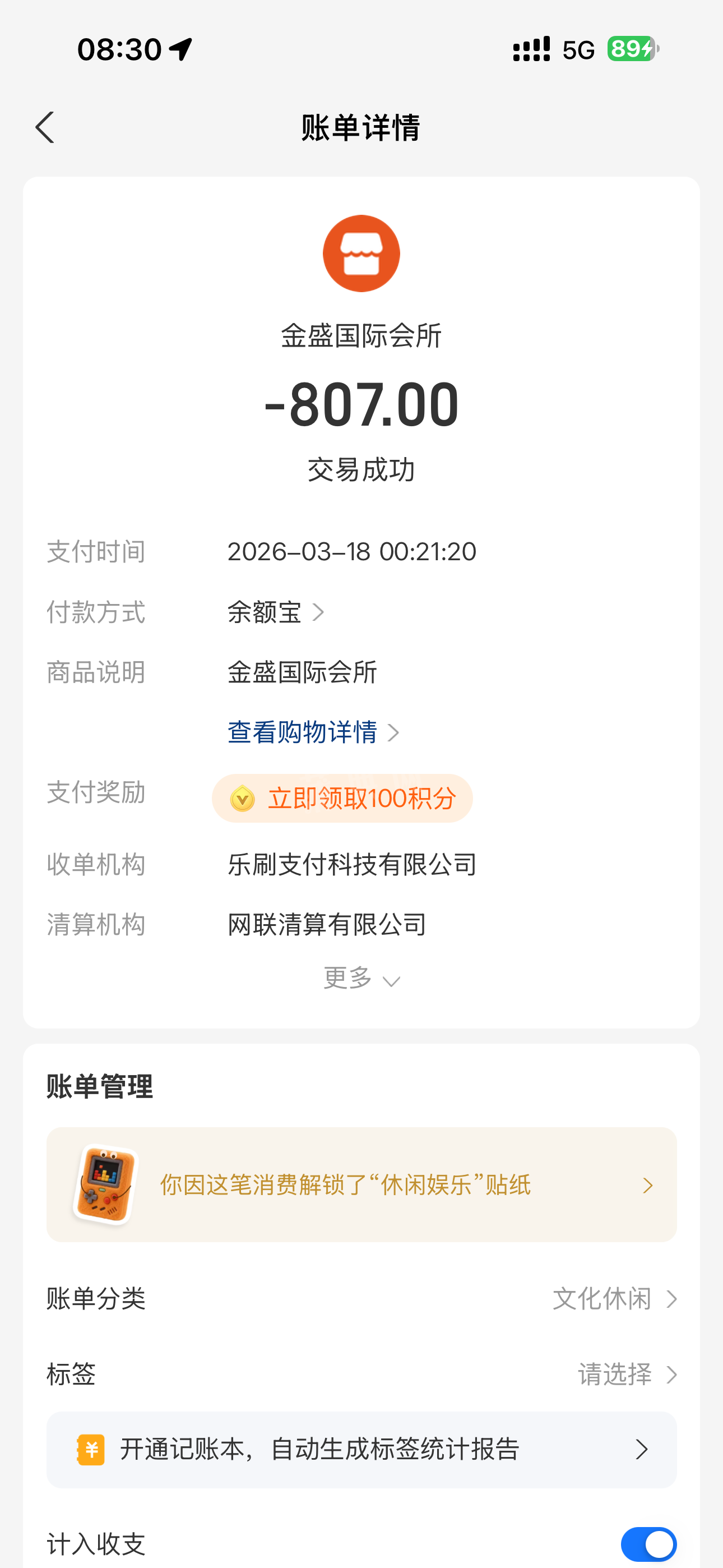The width and height of the screenshot is (723, 1568).
Task: View the unlocked 休闲娱乐 sticker banner
Action: 361,1183
